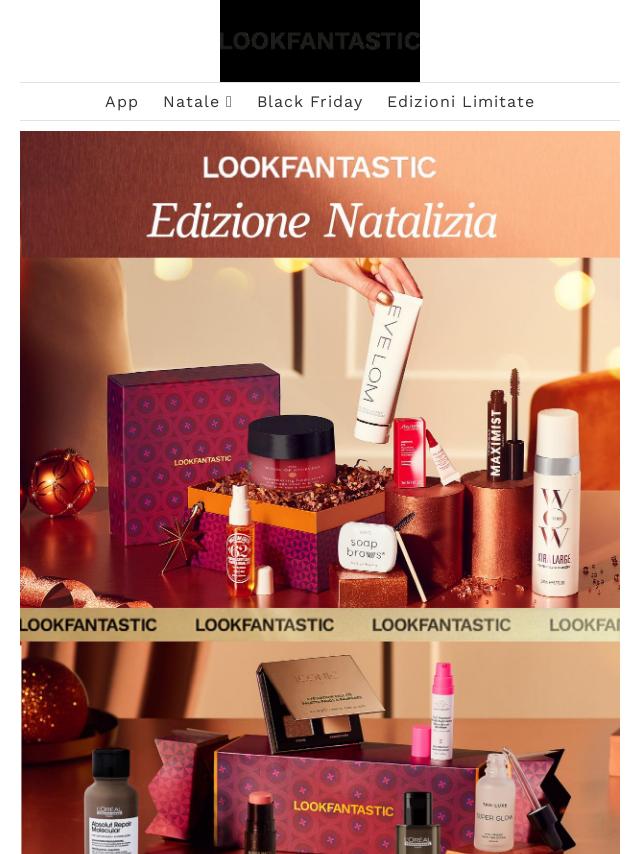The image size is (640, 854).
Task: Open the App link in the navigation
Action: 121,102
